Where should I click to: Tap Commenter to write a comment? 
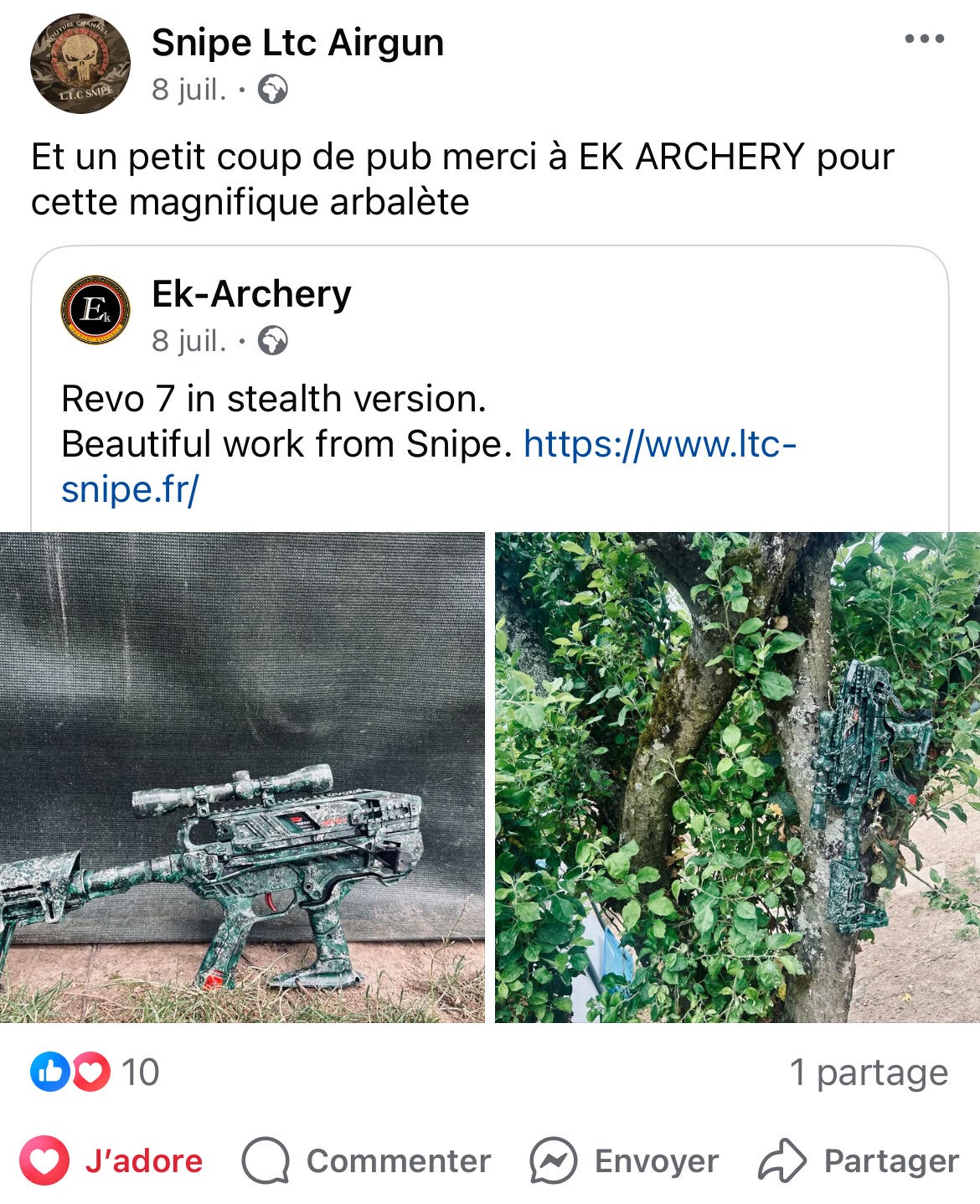(x=367, y=1161)
